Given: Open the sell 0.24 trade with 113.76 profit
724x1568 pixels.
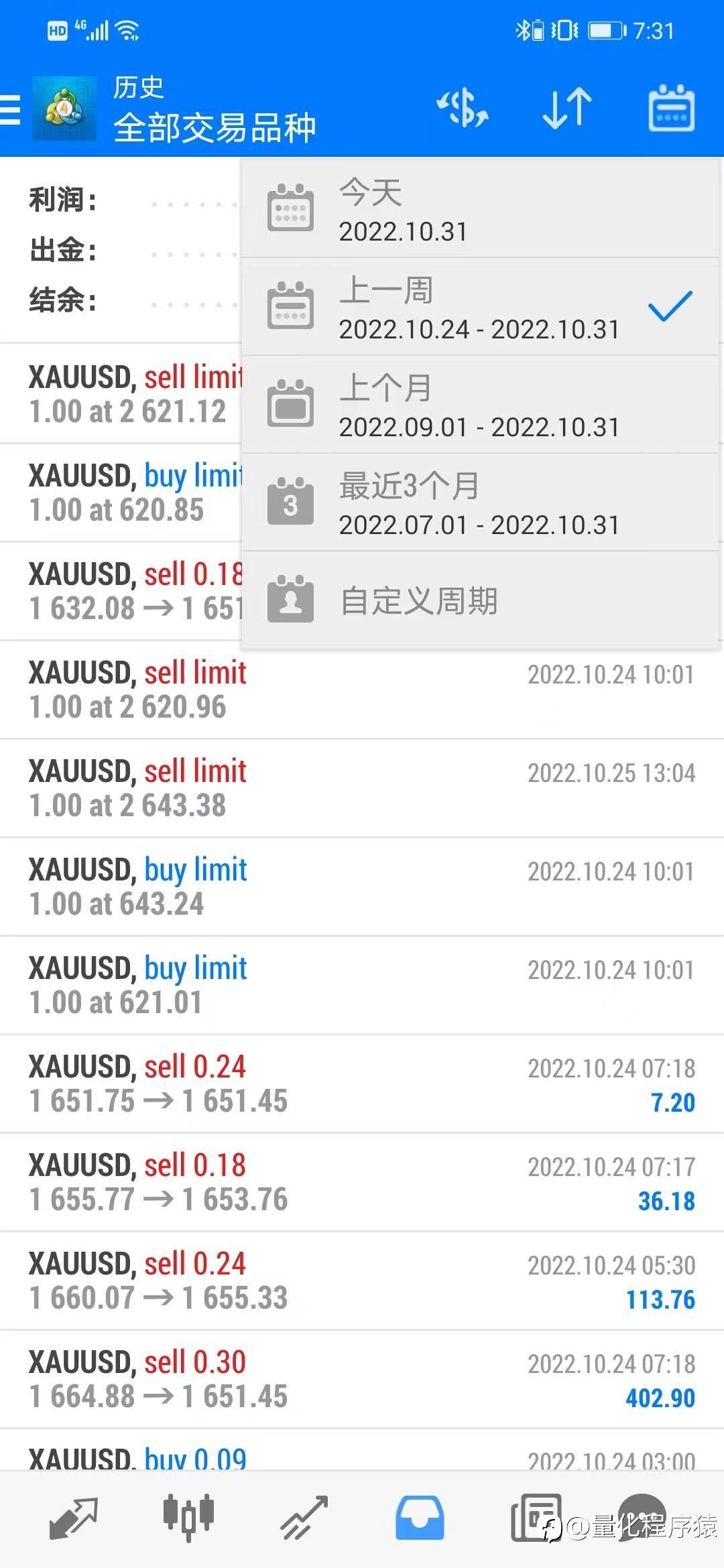Looking at the screenshot, I should coord(362,1281).
